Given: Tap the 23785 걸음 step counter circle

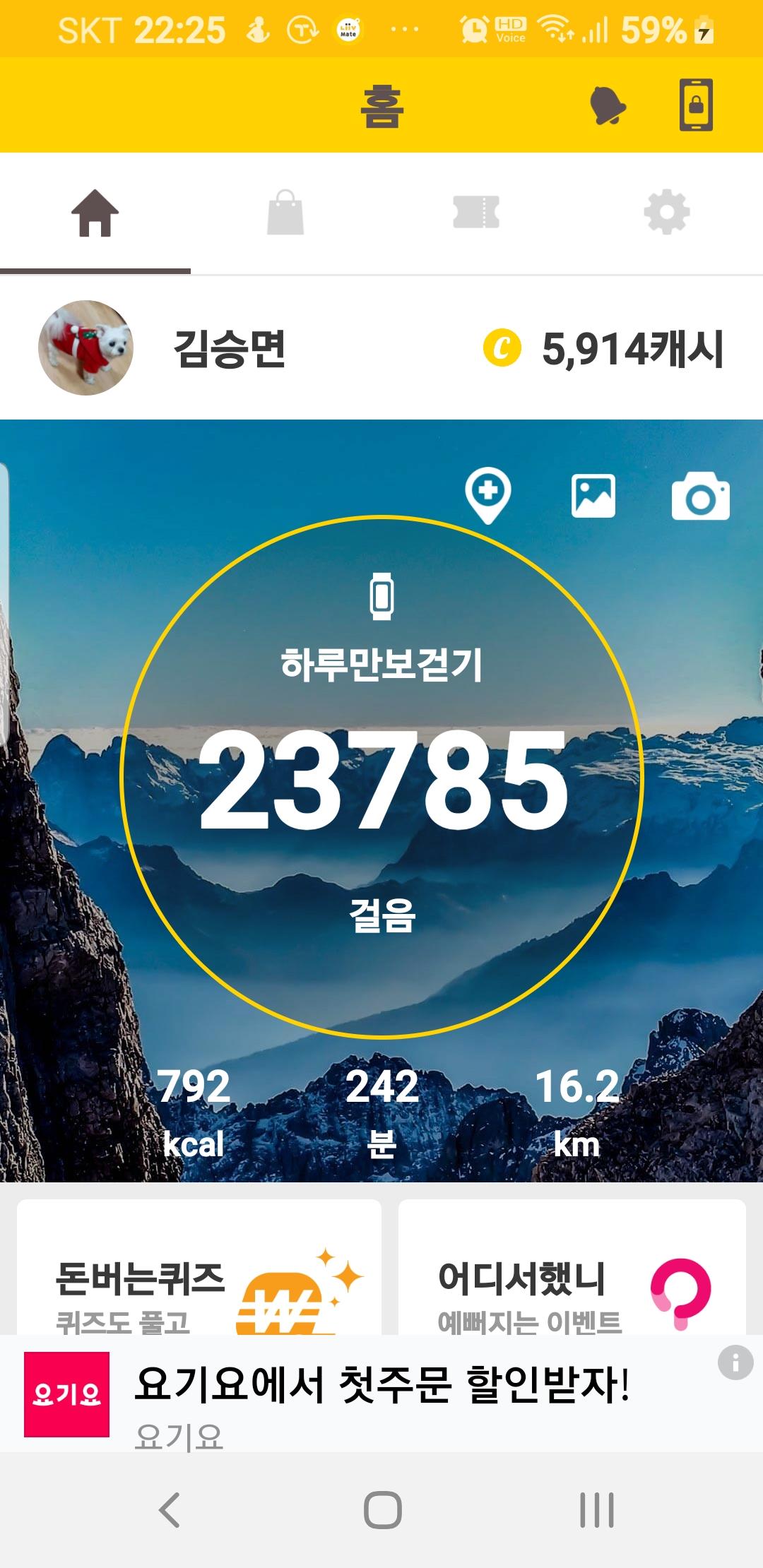Looking at the screenshot, I should click(x=382, y=777).
